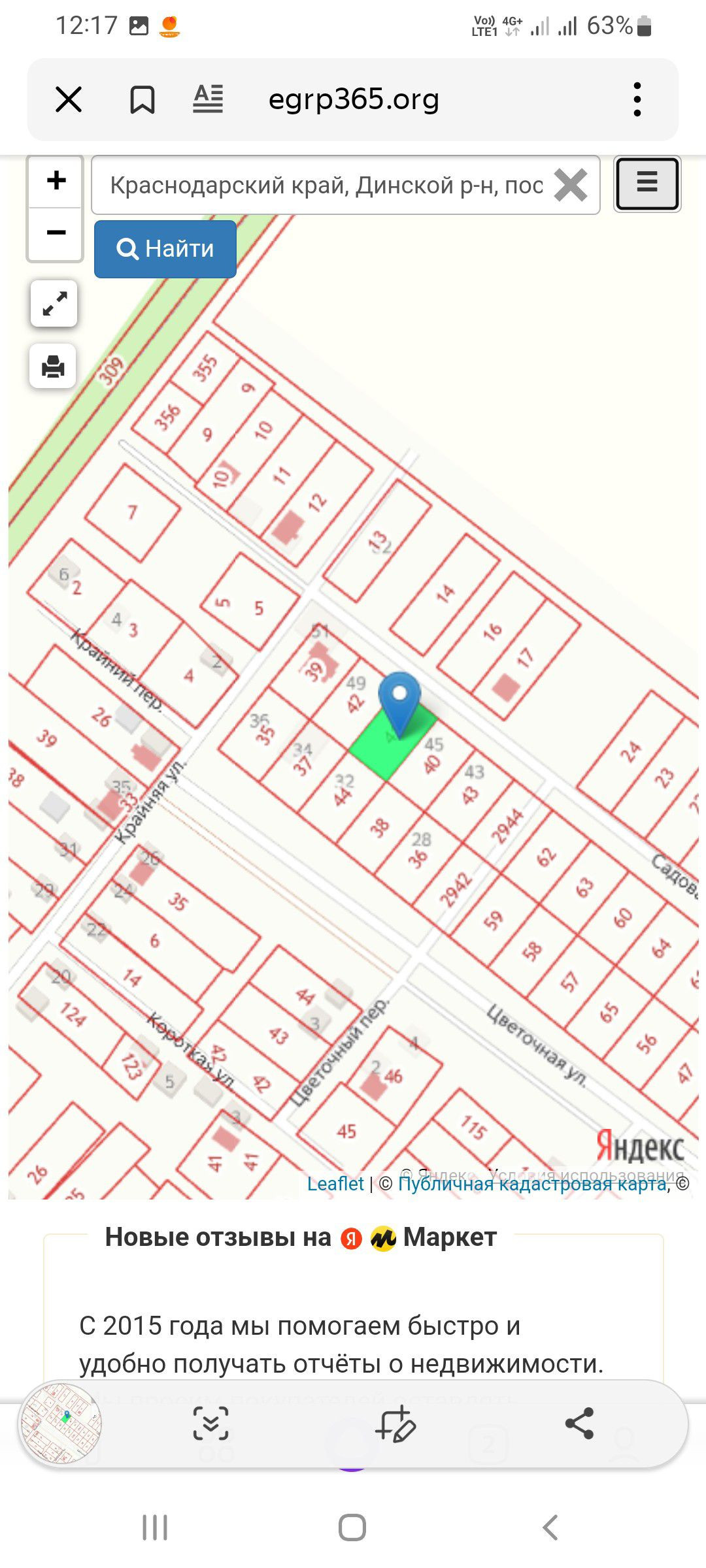
Task: Tap the Найти search button
Action: (x=165, y=249)
